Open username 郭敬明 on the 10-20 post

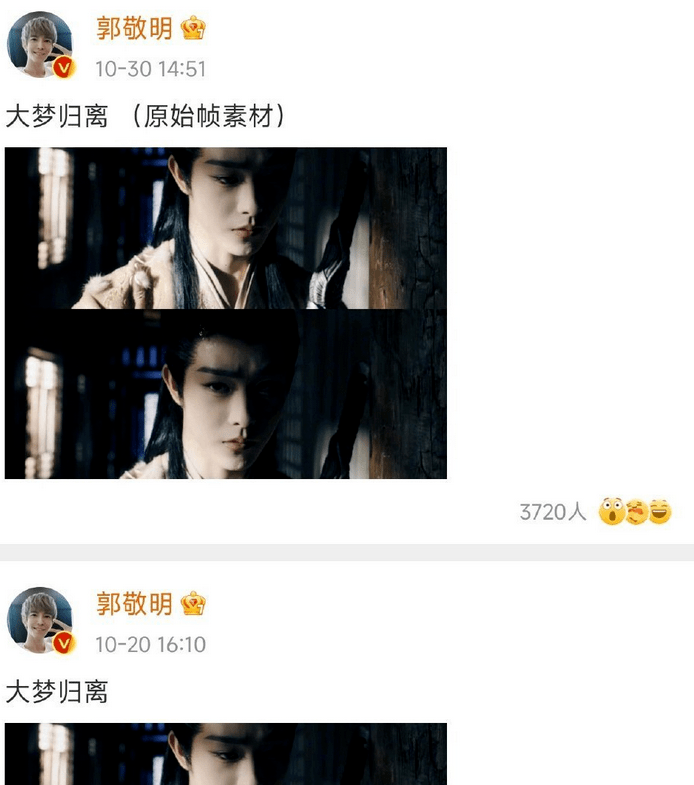(x=134, y=603)
